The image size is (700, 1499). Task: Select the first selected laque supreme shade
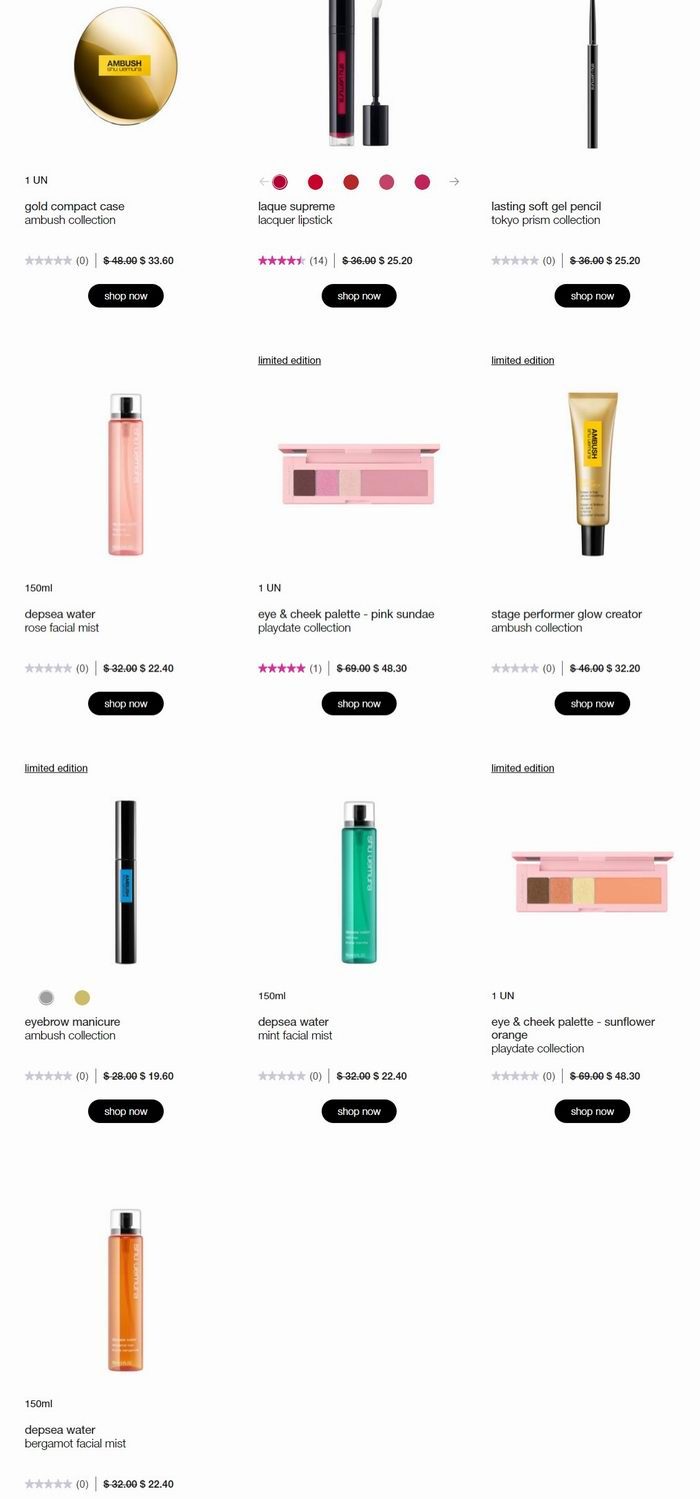[280, 182]
